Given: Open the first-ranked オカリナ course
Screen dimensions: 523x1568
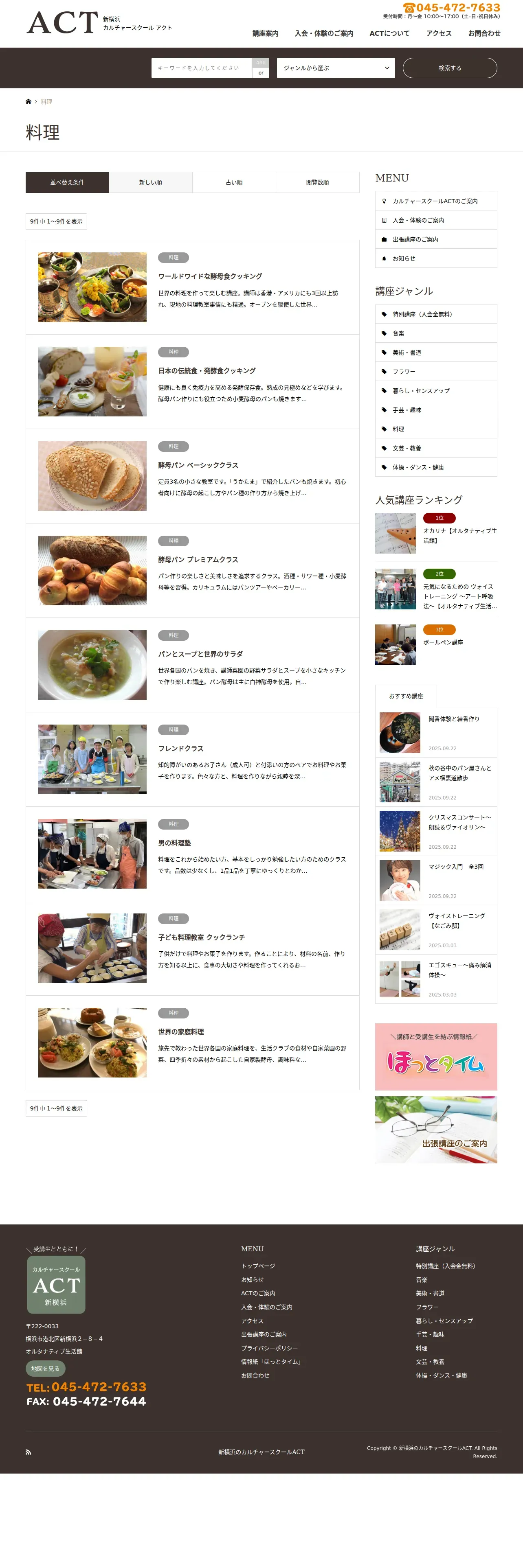Looking at the screenshot, I should click(460, 535).
